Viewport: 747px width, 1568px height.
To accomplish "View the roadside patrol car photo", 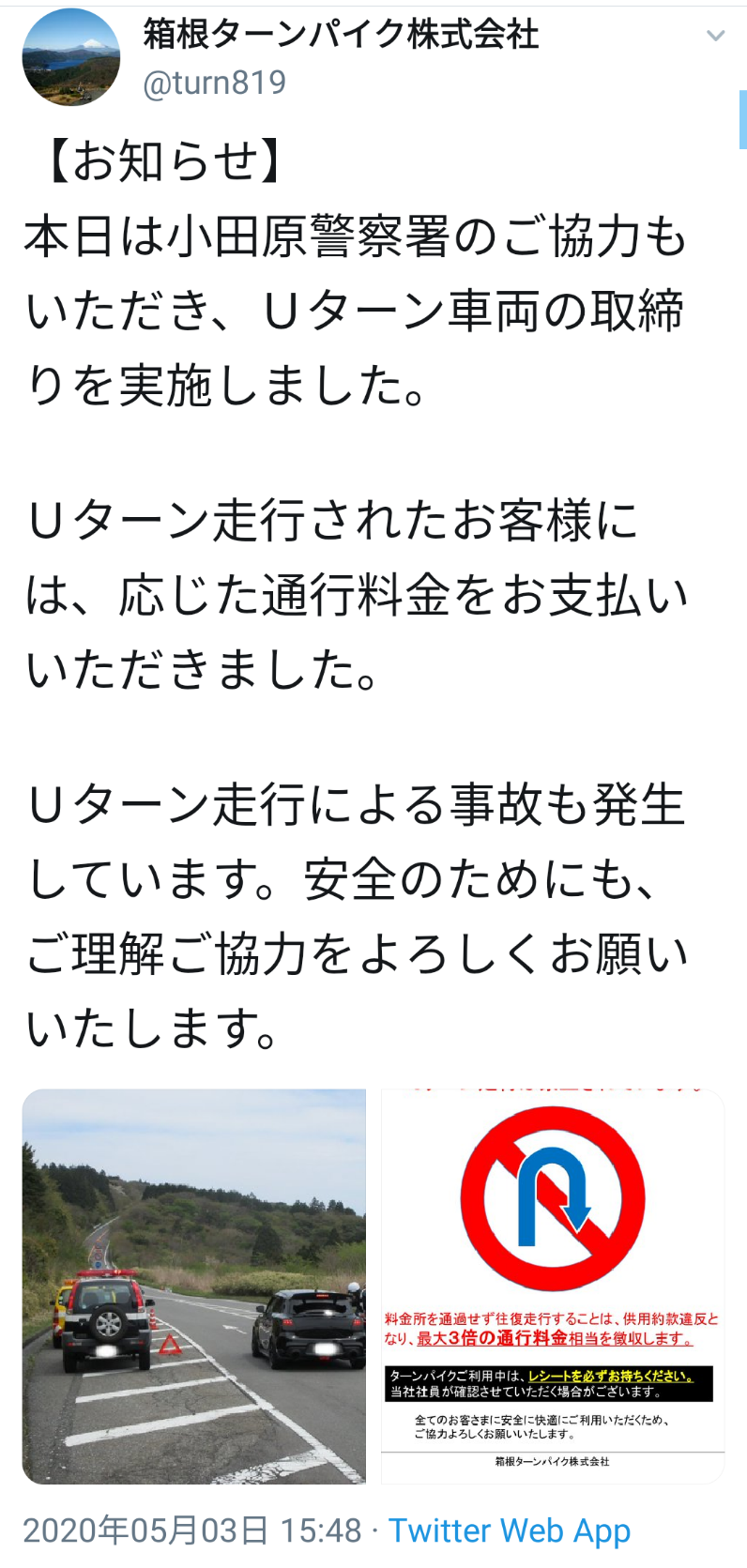I will click(x=194, y=1286).
